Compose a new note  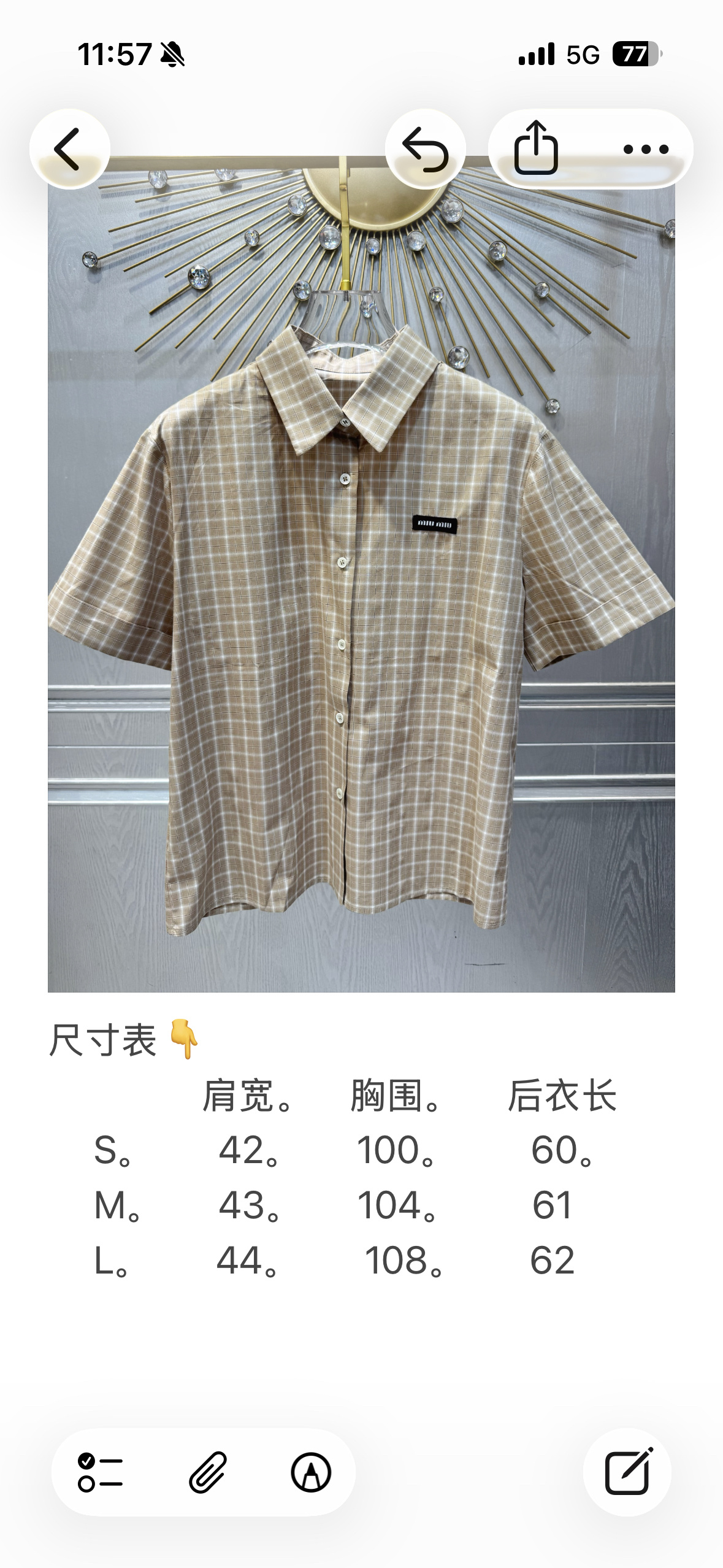[627, 1472]
